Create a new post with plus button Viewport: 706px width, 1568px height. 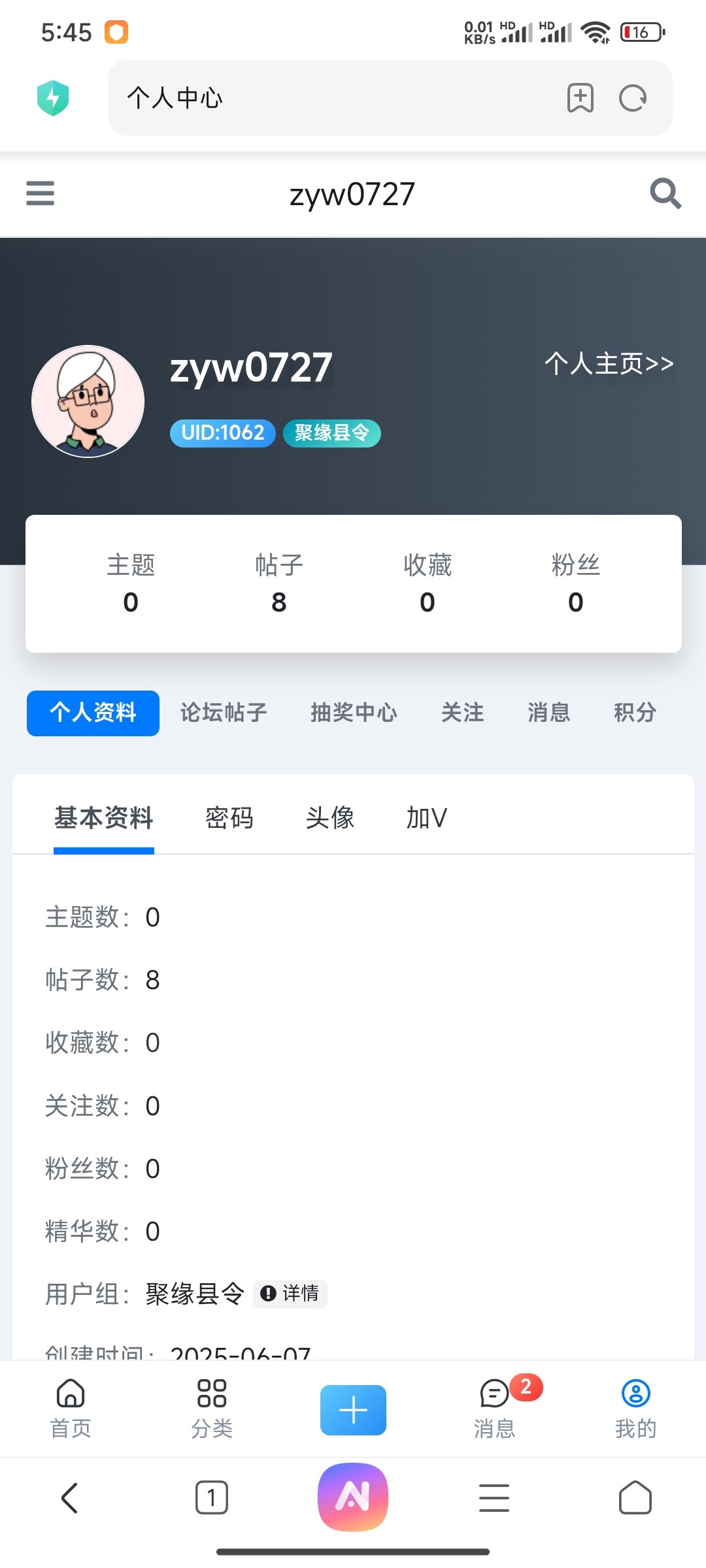[x=353, y=1410]
